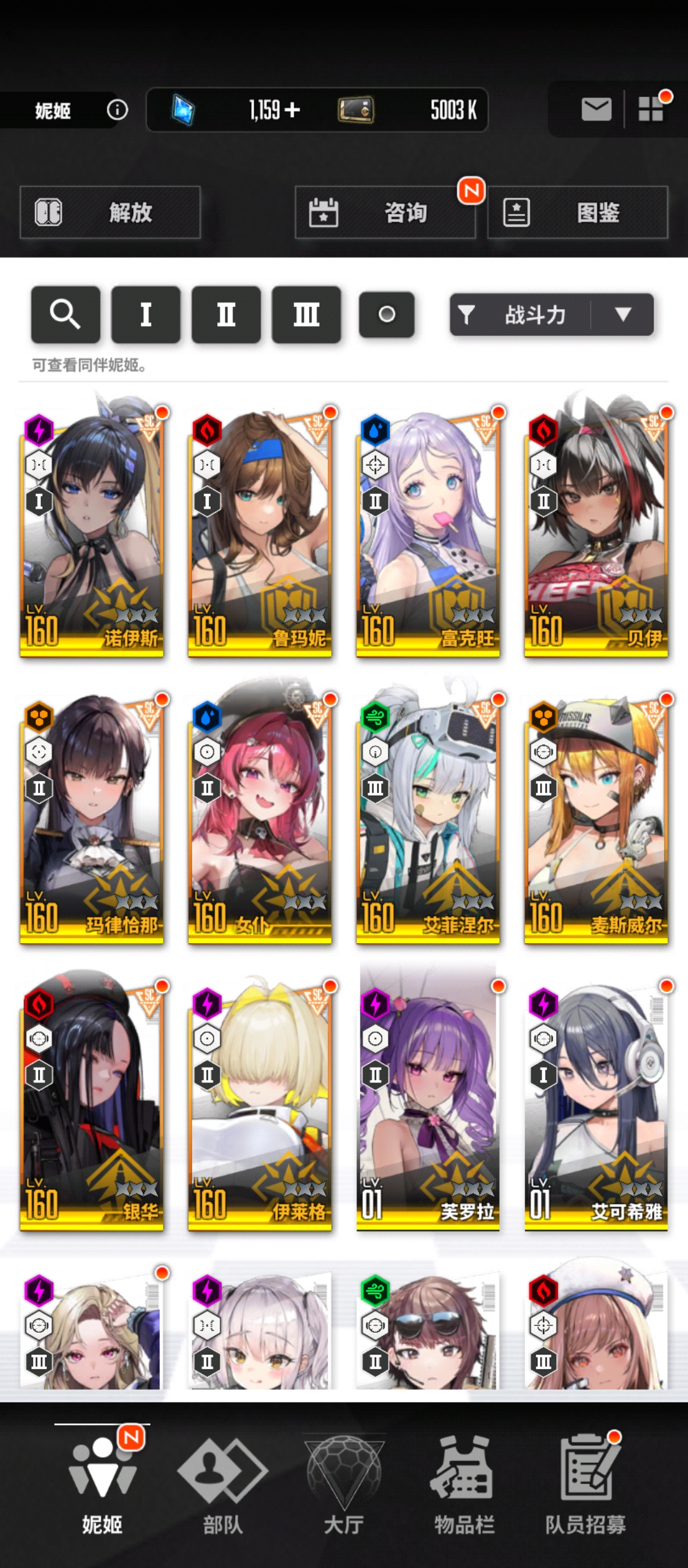Tap the info icon next to 妮姬
688x1568 pixels.
point(117,110)
